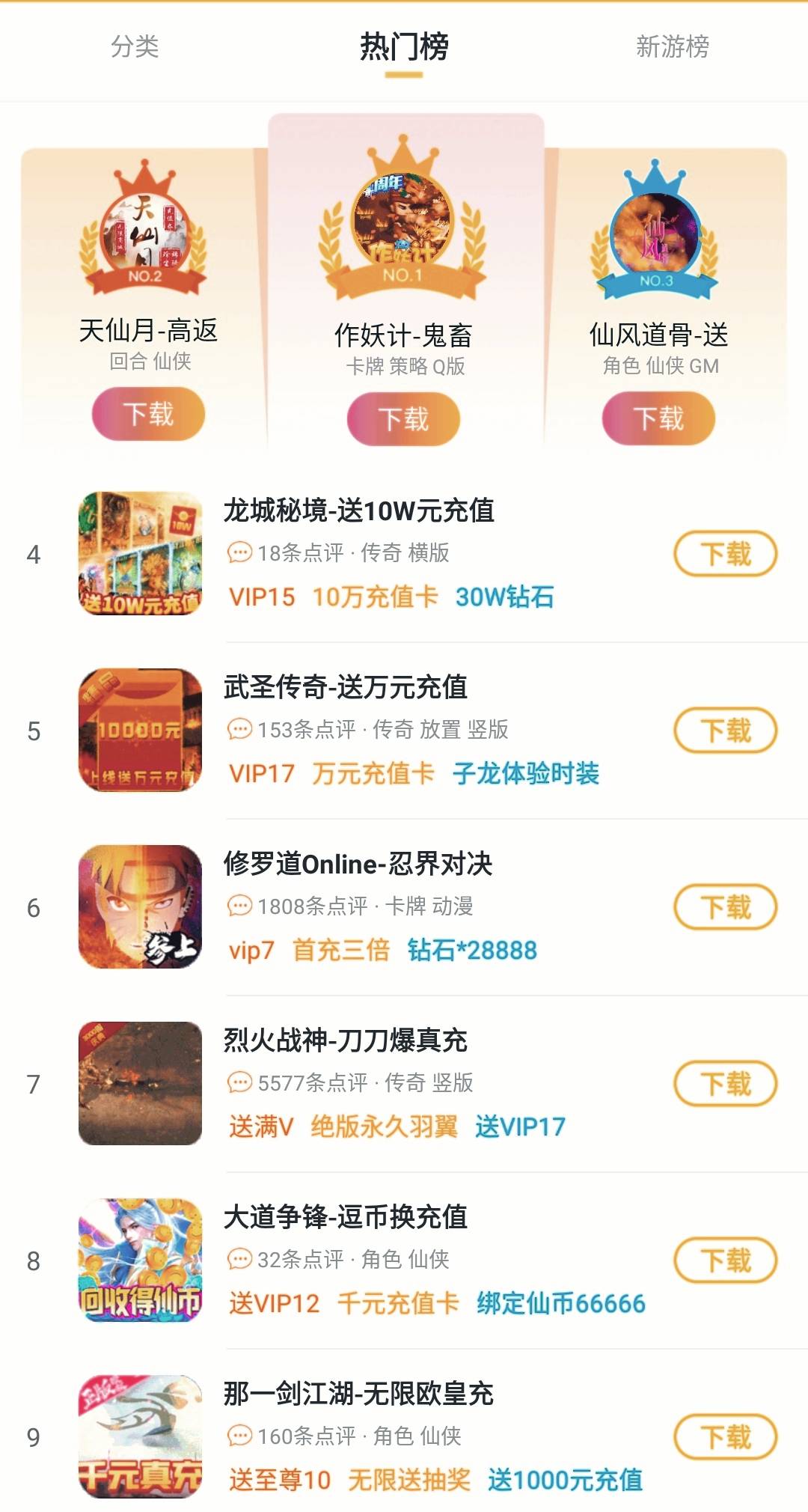Open the 作妖计-鬼畜 crown icon

click(403, 217)
